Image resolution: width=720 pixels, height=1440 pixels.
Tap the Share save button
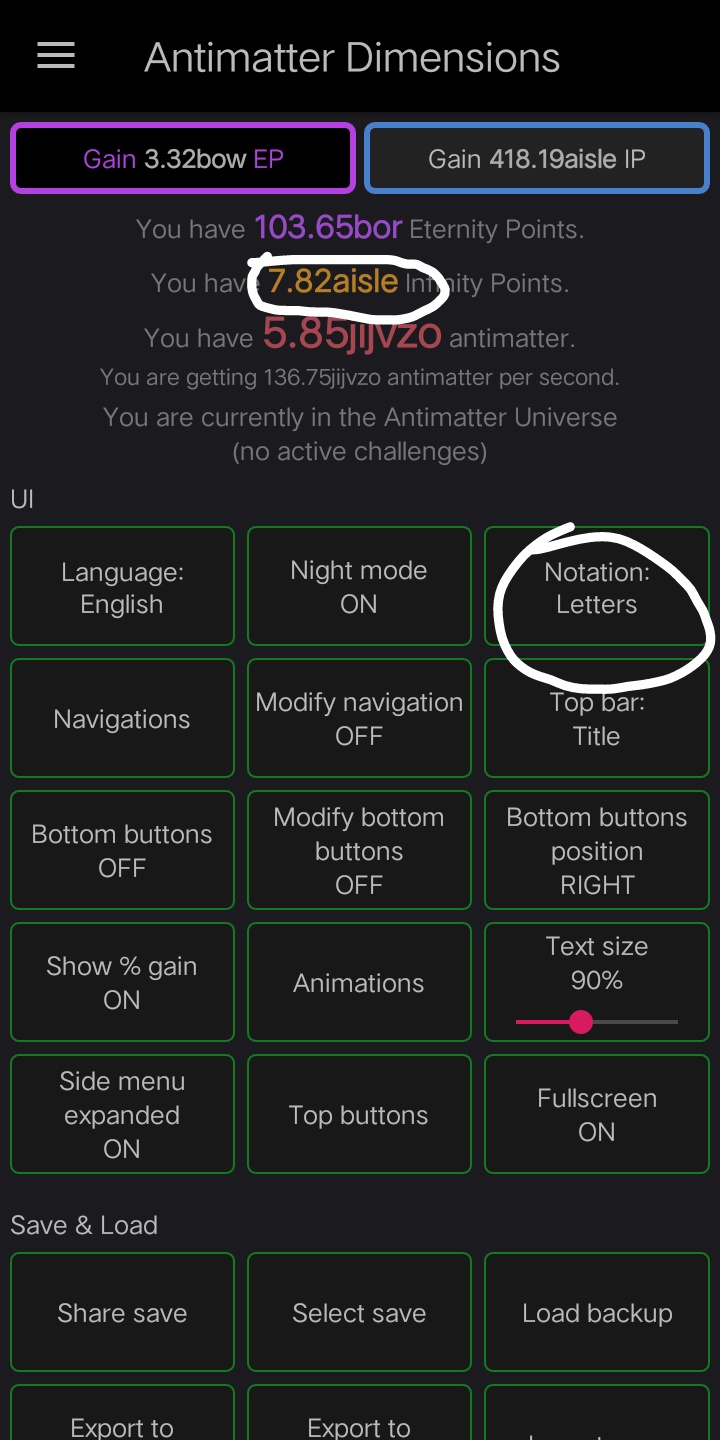click(x=122, y=1313)
